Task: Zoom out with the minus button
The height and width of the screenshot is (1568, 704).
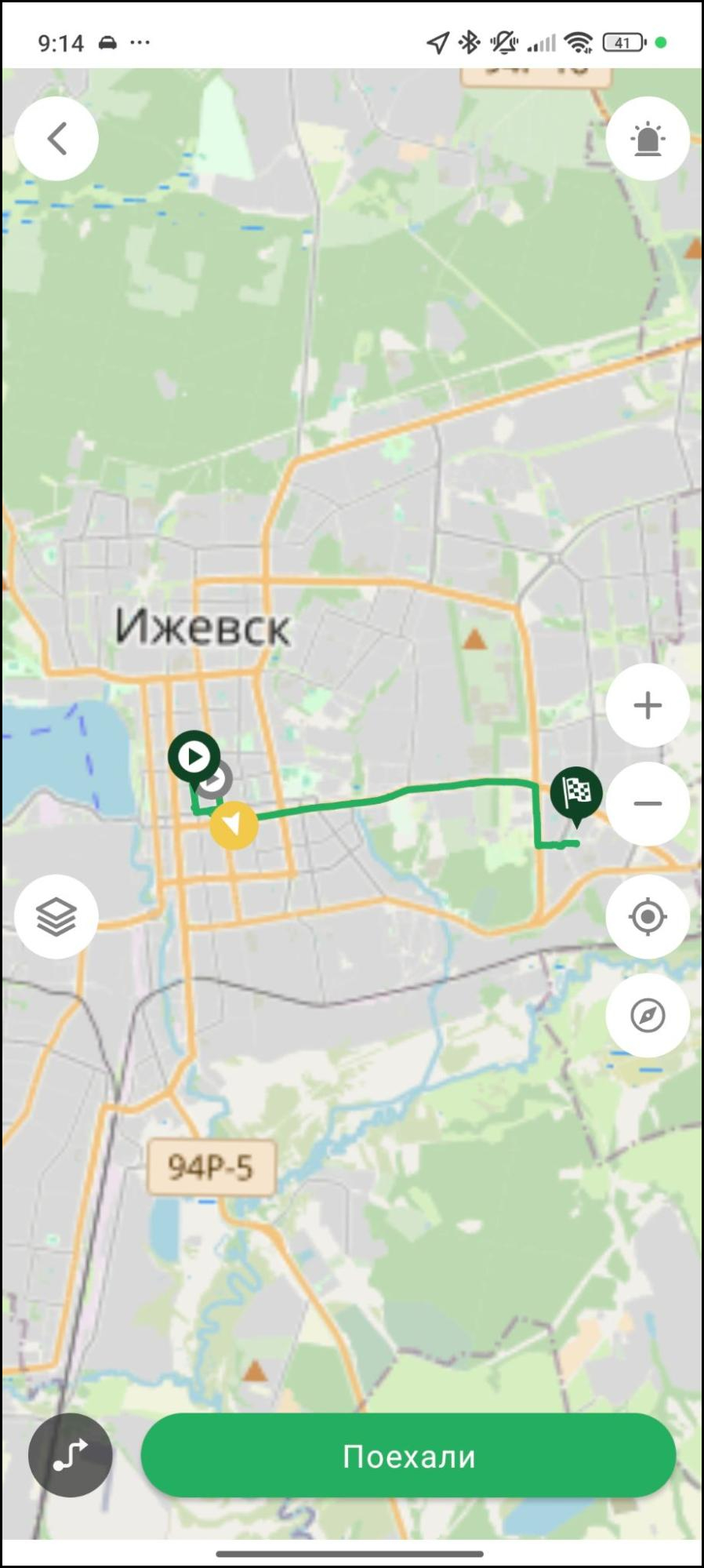Action: [648, 803]
